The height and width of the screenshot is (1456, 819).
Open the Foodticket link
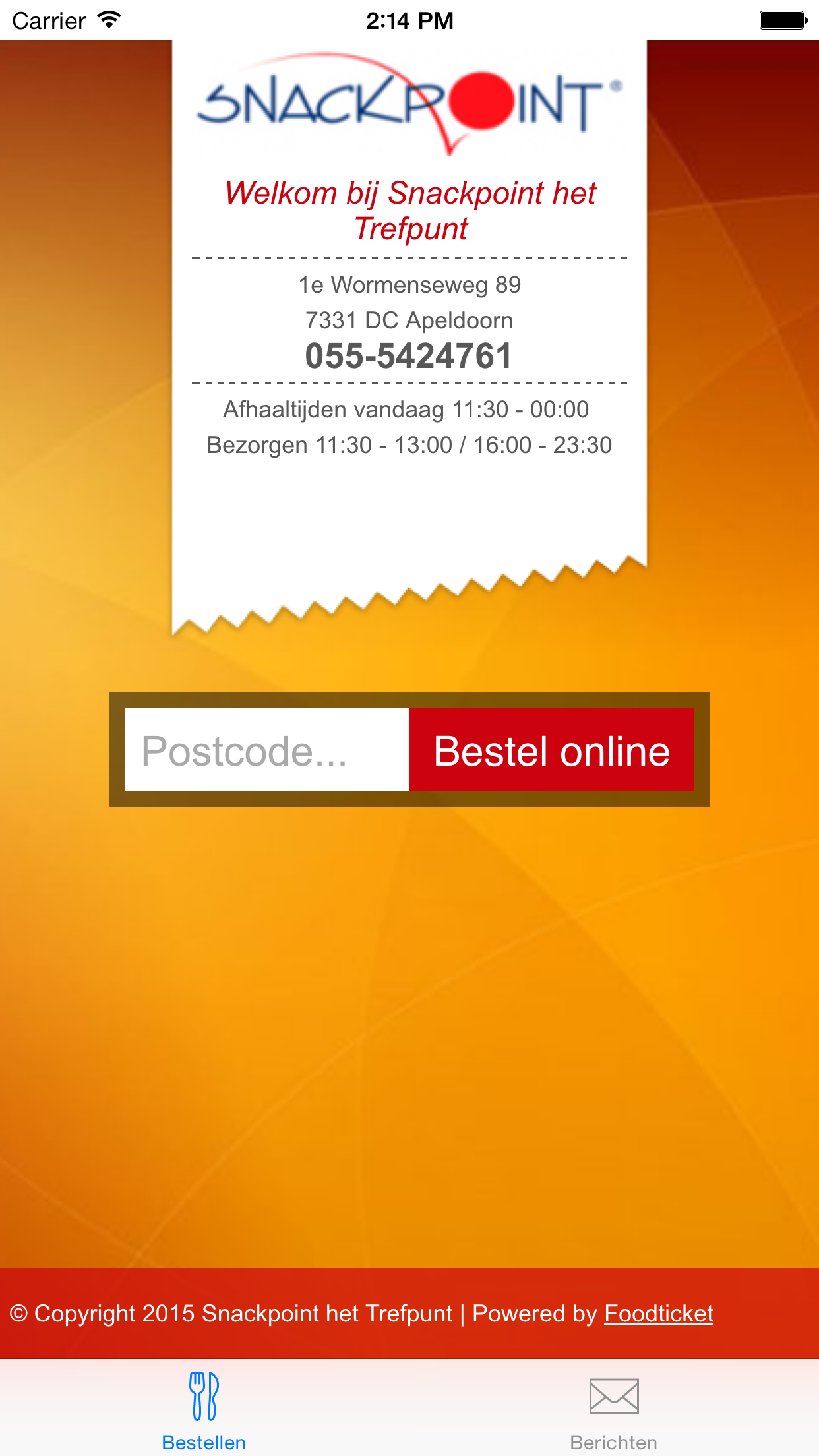pyautogui.click(x=659, y=1314)
